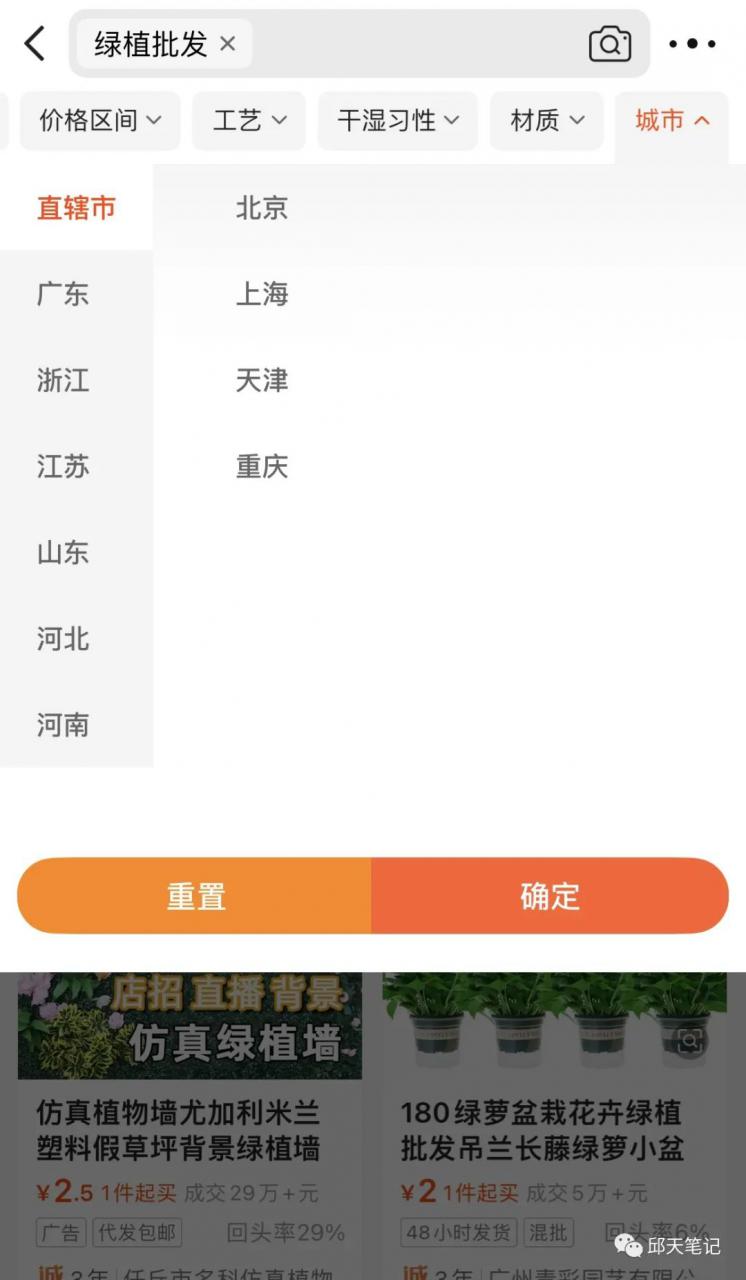Open the three-dot overflow menu
This screenshot has width=746, height=1280.
(693, 44)
